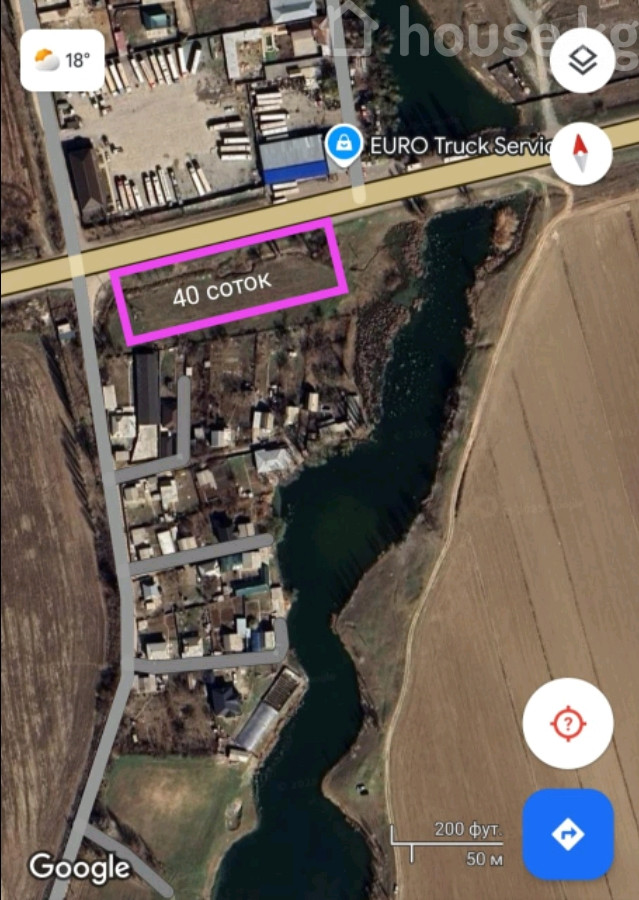The height and width of the screenshot is (900, 639).
Task: Start directions with the blue arrow button
Action: [x=568, y=833]
